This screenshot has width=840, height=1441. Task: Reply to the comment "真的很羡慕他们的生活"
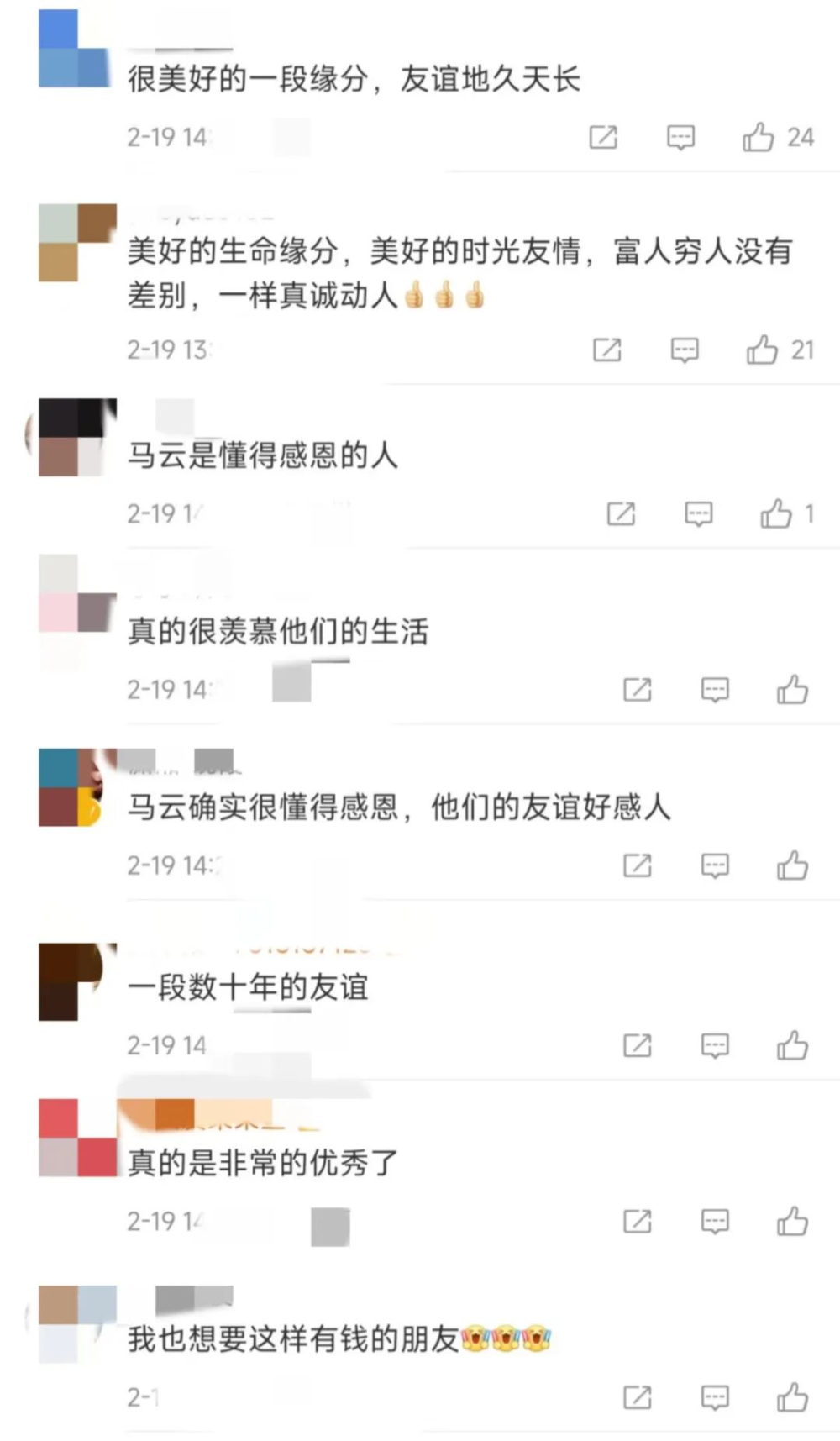pyautogui.click(x=715, y=690)
